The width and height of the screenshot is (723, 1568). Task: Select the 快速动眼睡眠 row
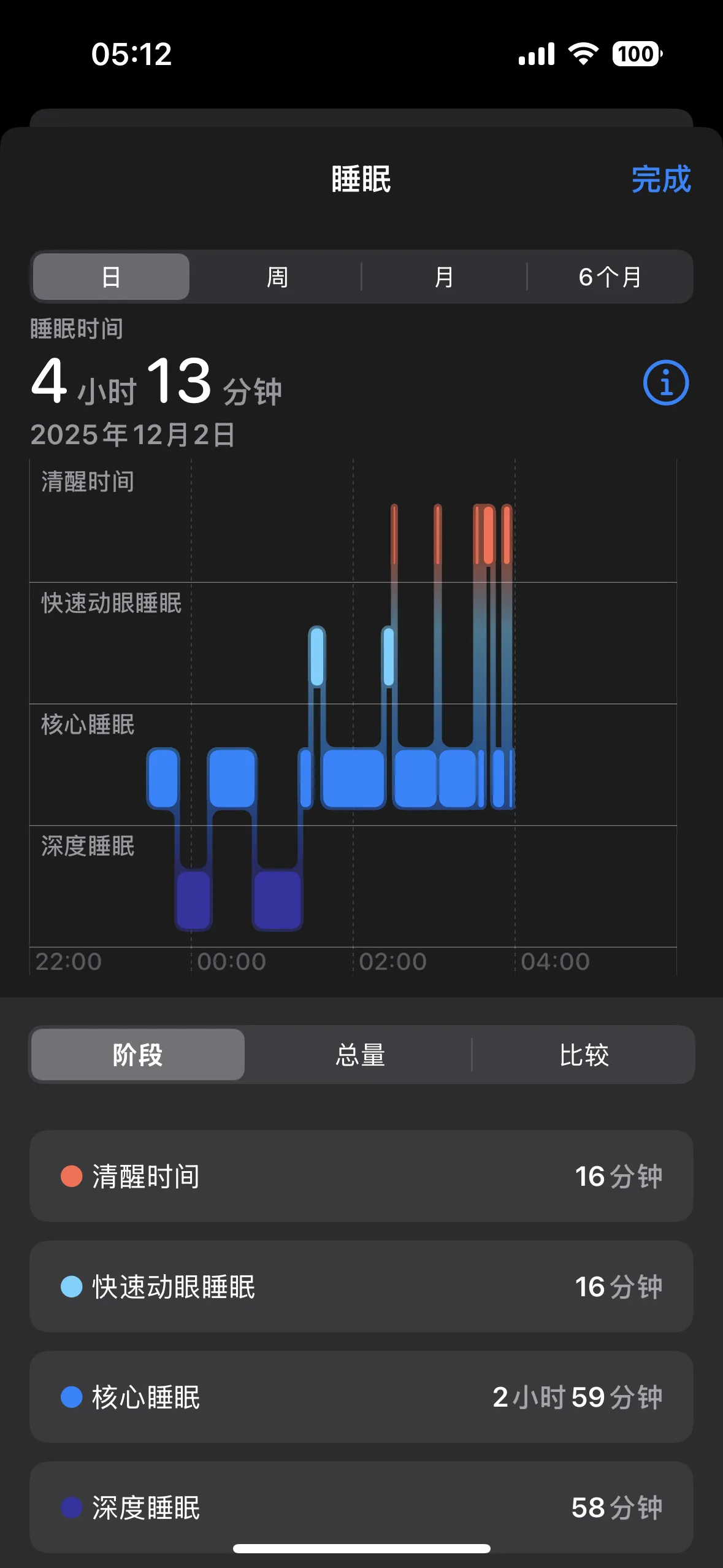tap(361, 1286)
